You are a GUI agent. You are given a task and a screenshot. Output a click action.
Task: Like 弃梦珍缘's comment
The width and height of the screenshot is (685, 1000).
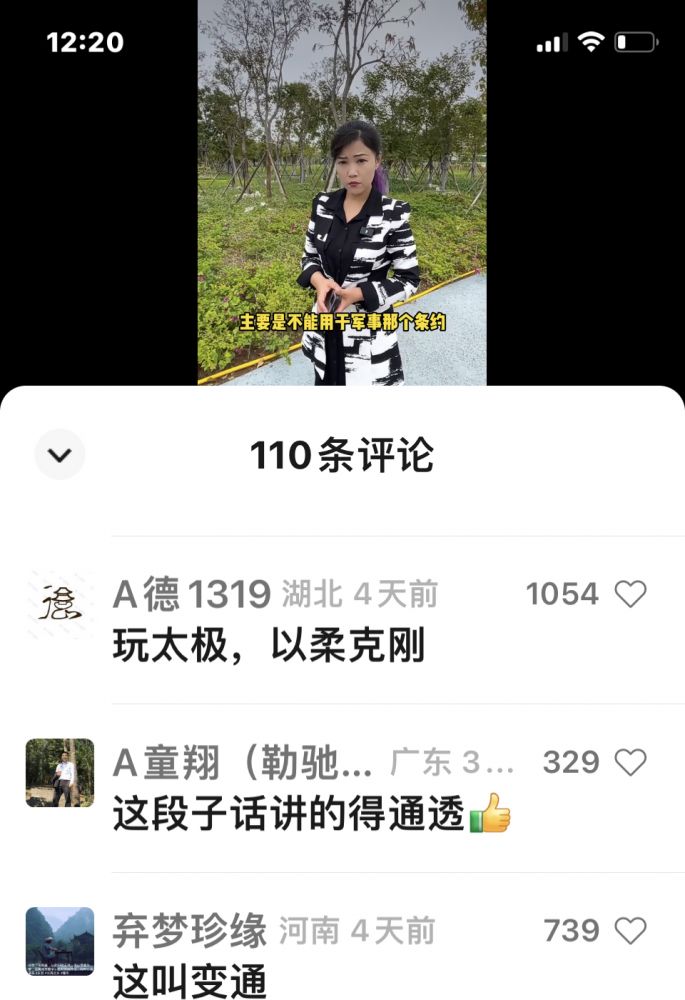click(630, 932)
